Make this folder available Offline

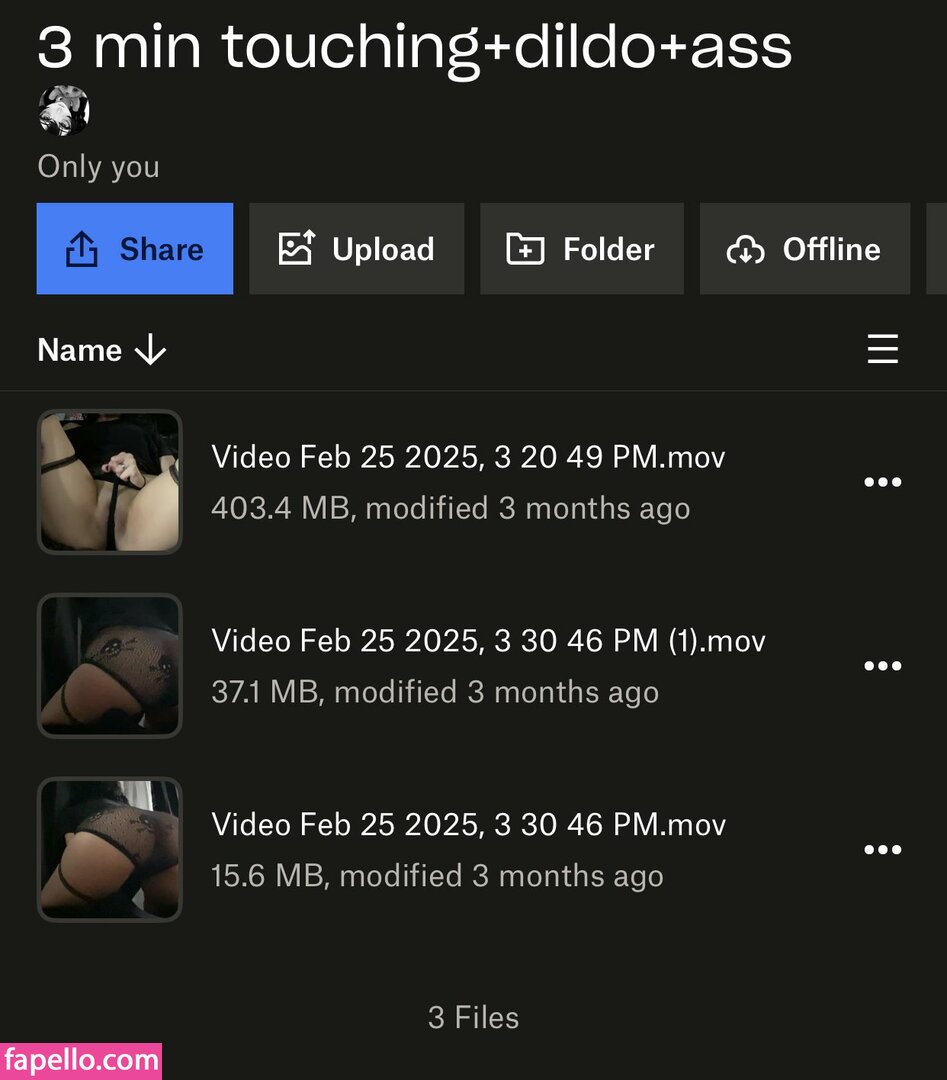coord(804,249)
